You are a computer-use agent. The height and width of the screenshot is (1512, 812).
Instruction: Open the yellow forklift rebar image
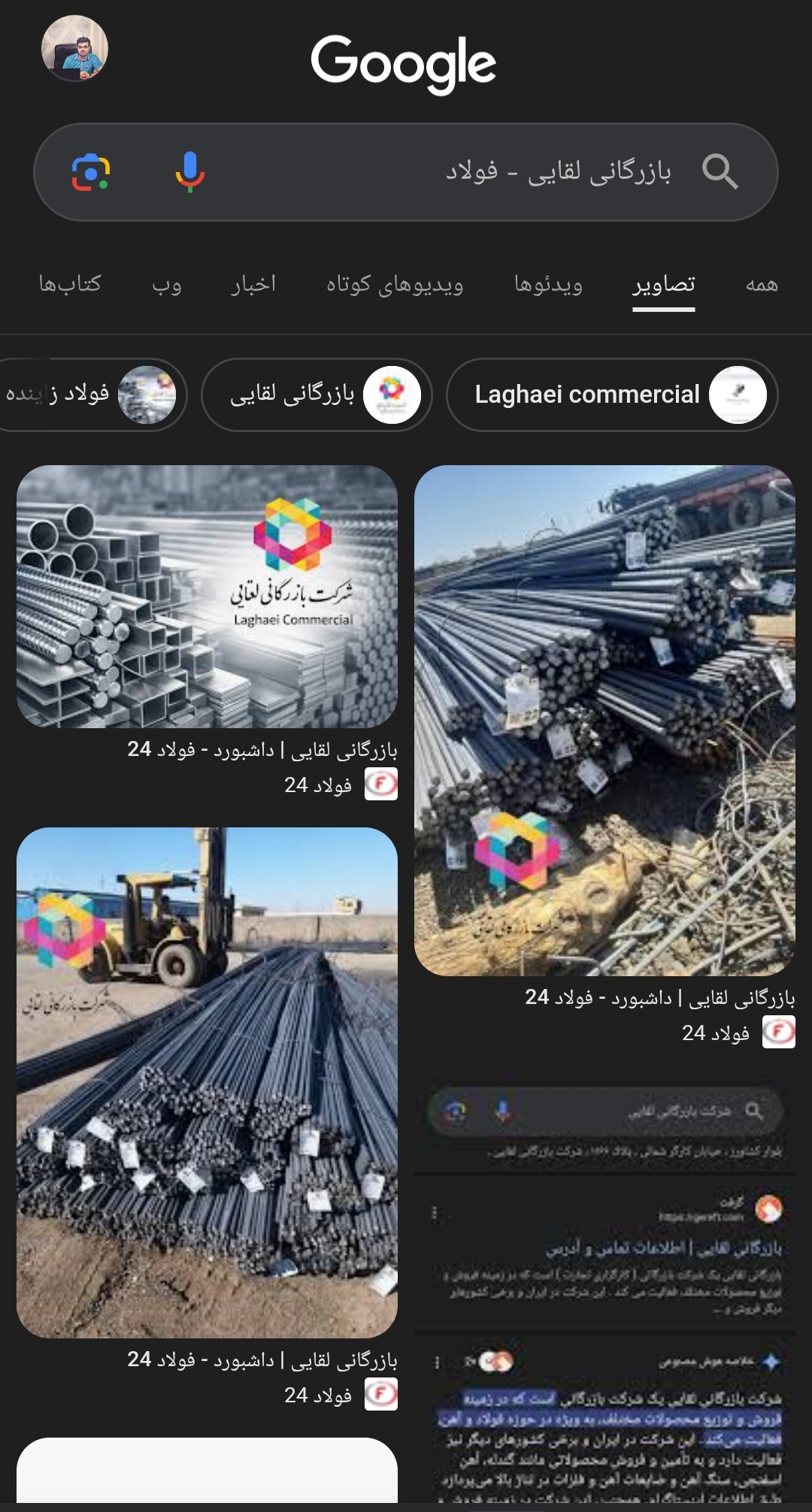pyautogui.click(x=207, y=1082)
